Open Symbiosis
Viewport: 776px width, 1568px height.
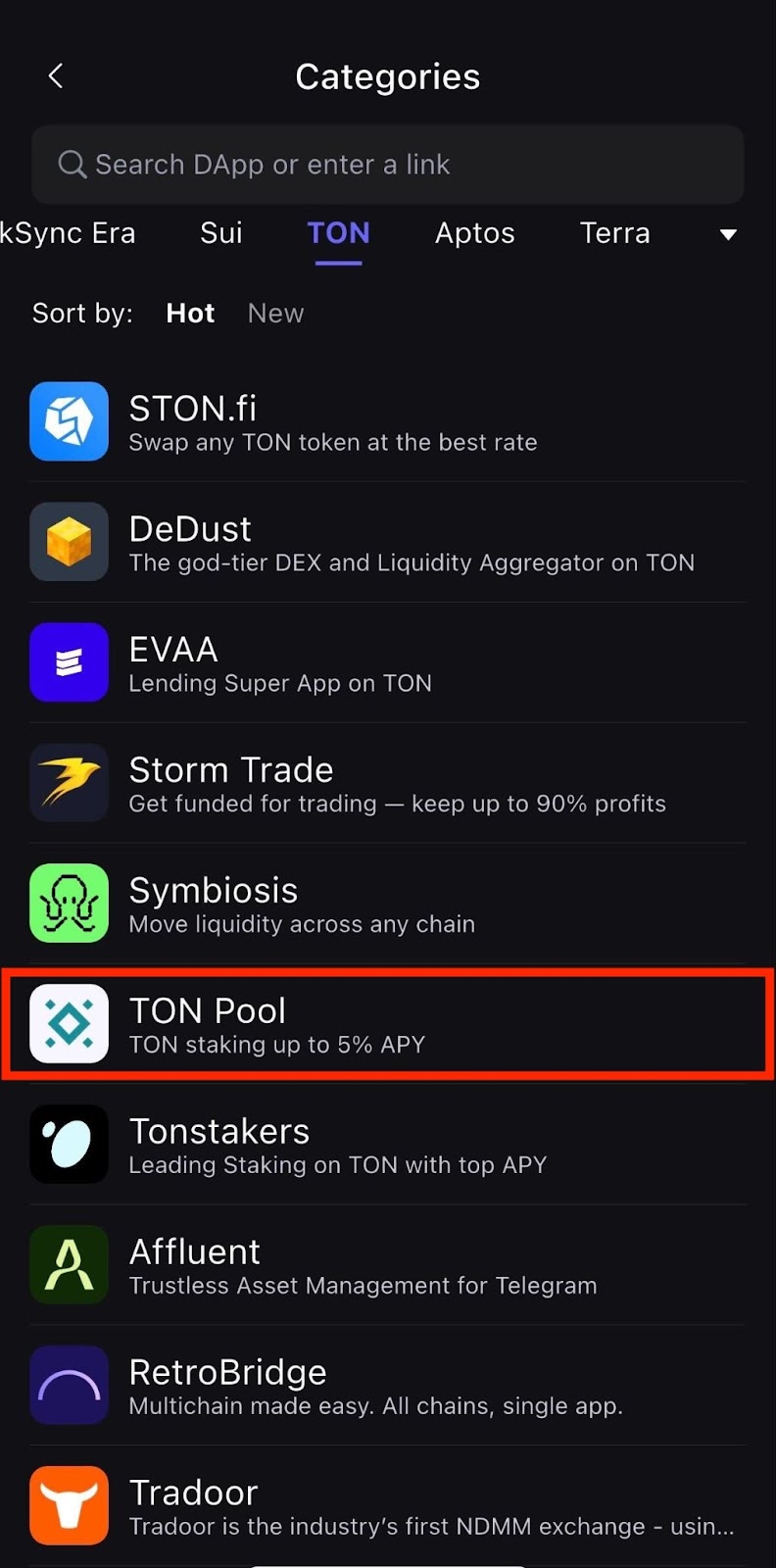click(388, 904)
